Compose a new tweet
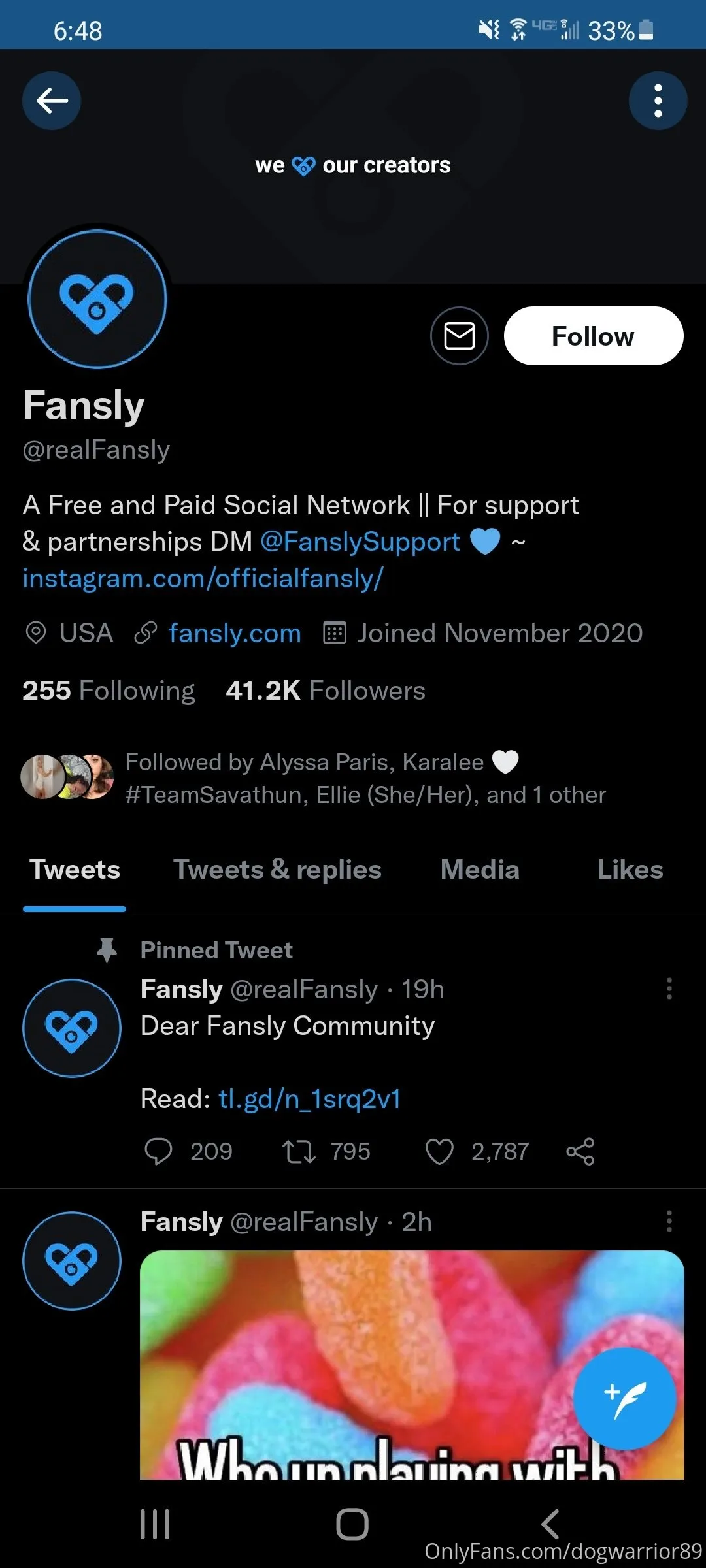This screenshot has height=1568, width=706. 624,1398
